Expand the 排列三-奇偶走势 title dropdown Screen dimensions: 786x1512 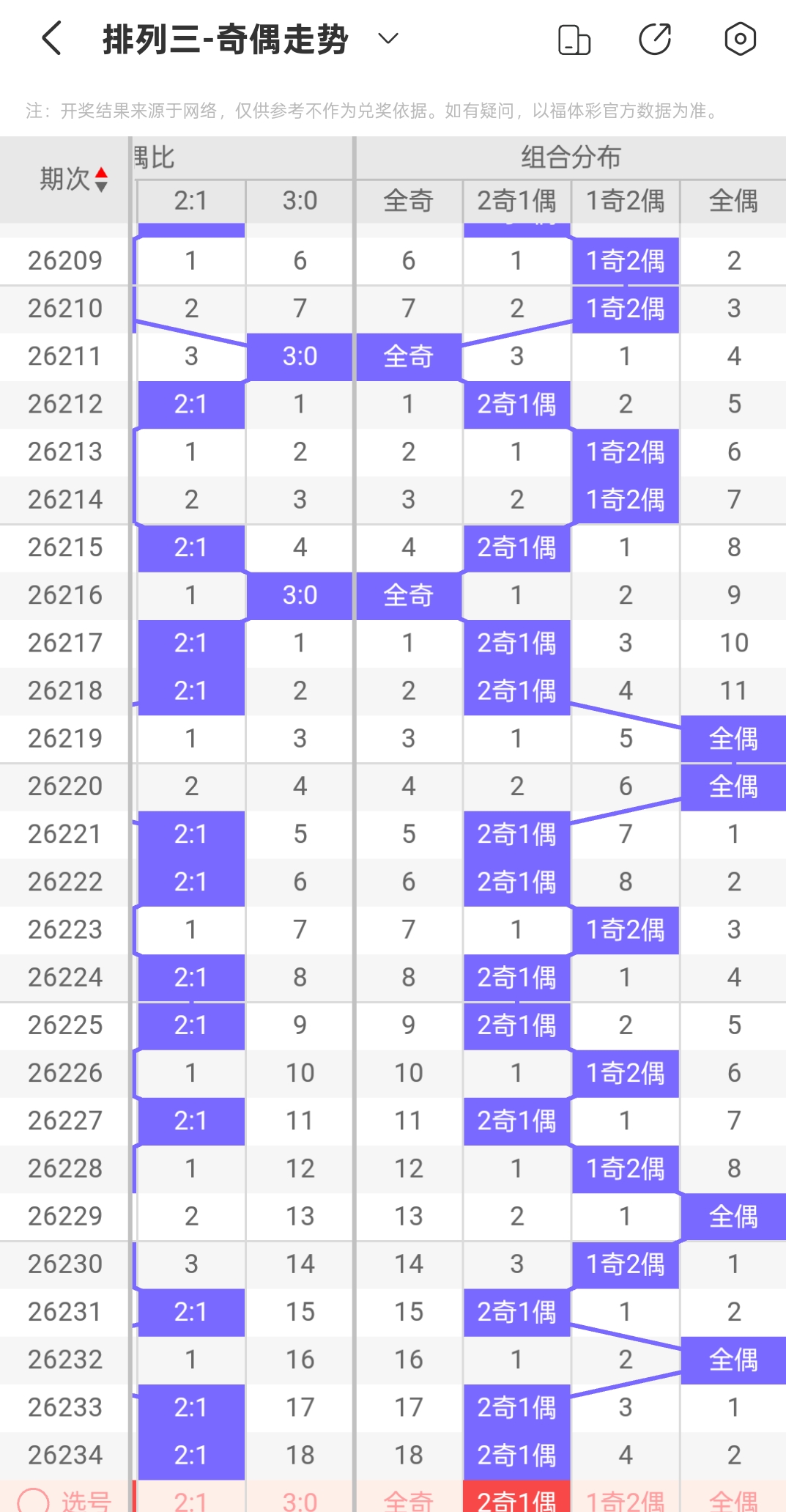coord(388,38)
